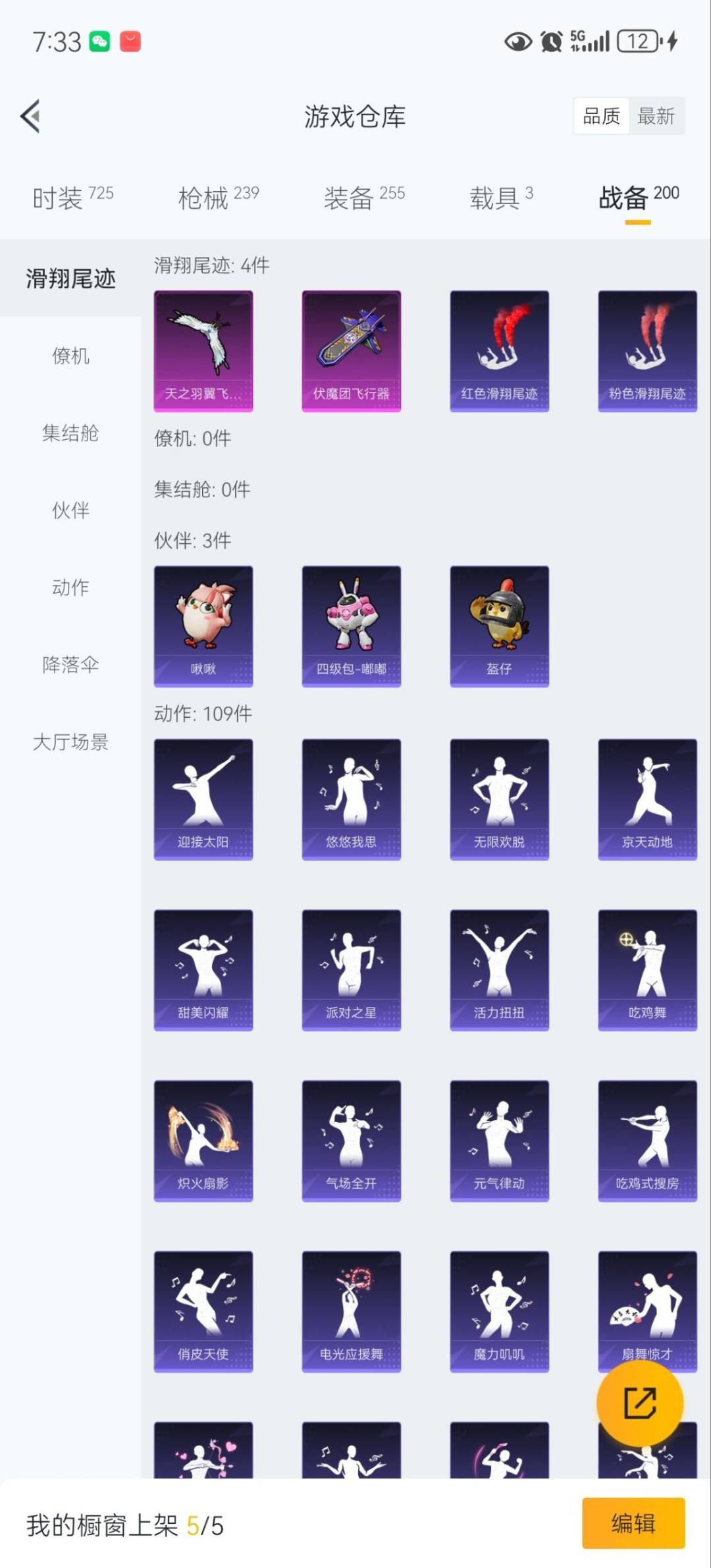Select the 天之羽翼飞... glider trail

pos(203,351)
